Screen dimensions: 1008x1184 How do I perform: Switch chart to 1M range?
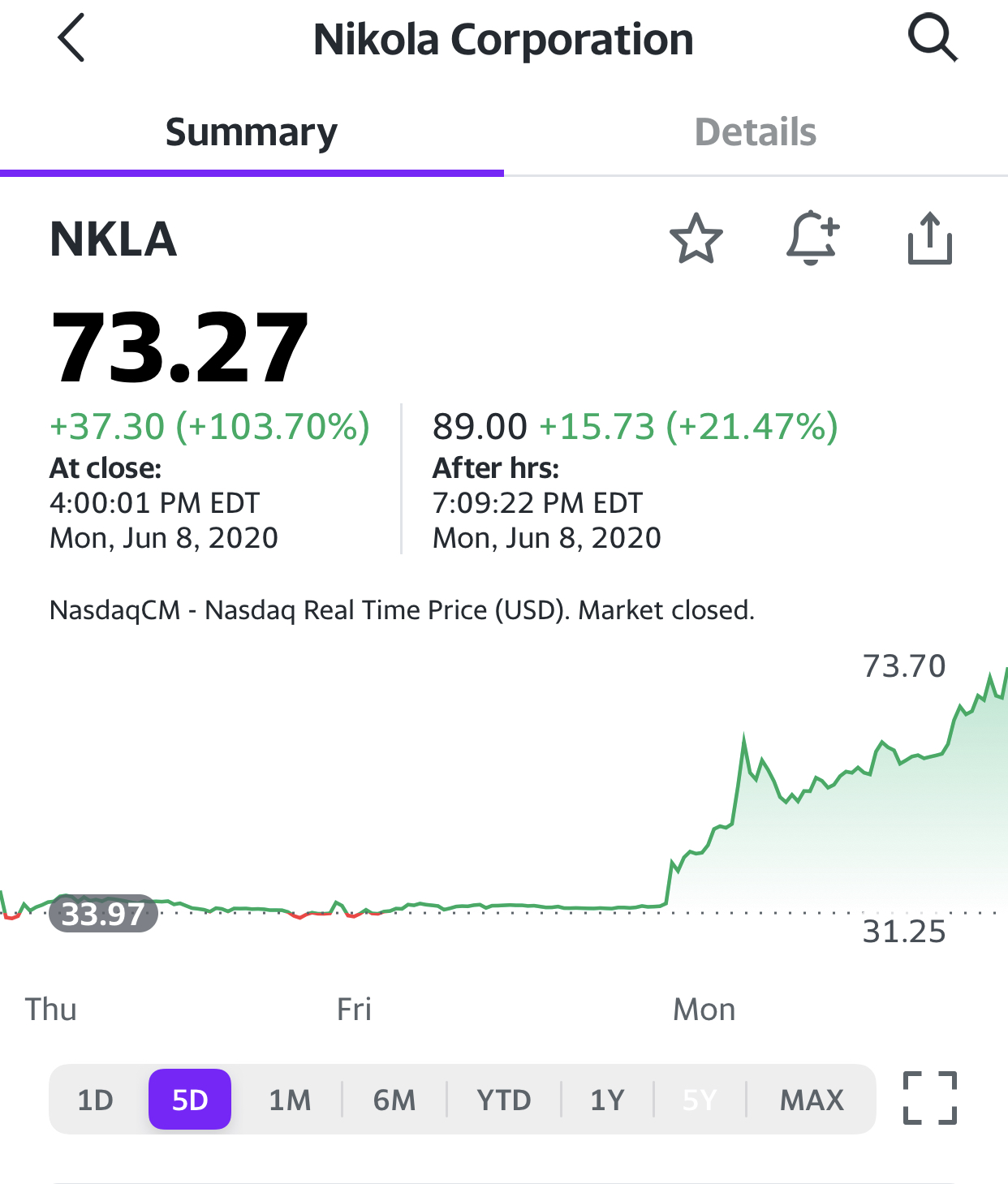[290, 1100]
